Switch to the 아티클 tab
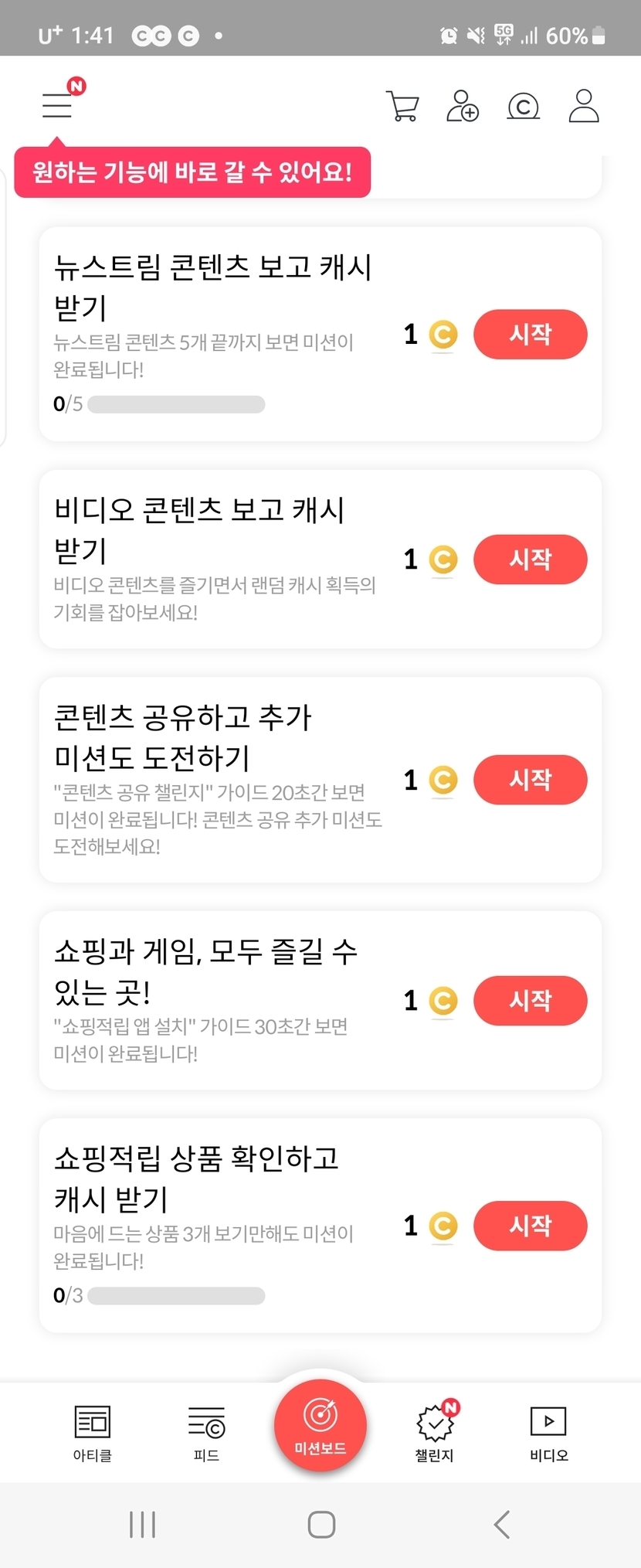Screen dimensions: 641x1568 tap(93, 1433)
